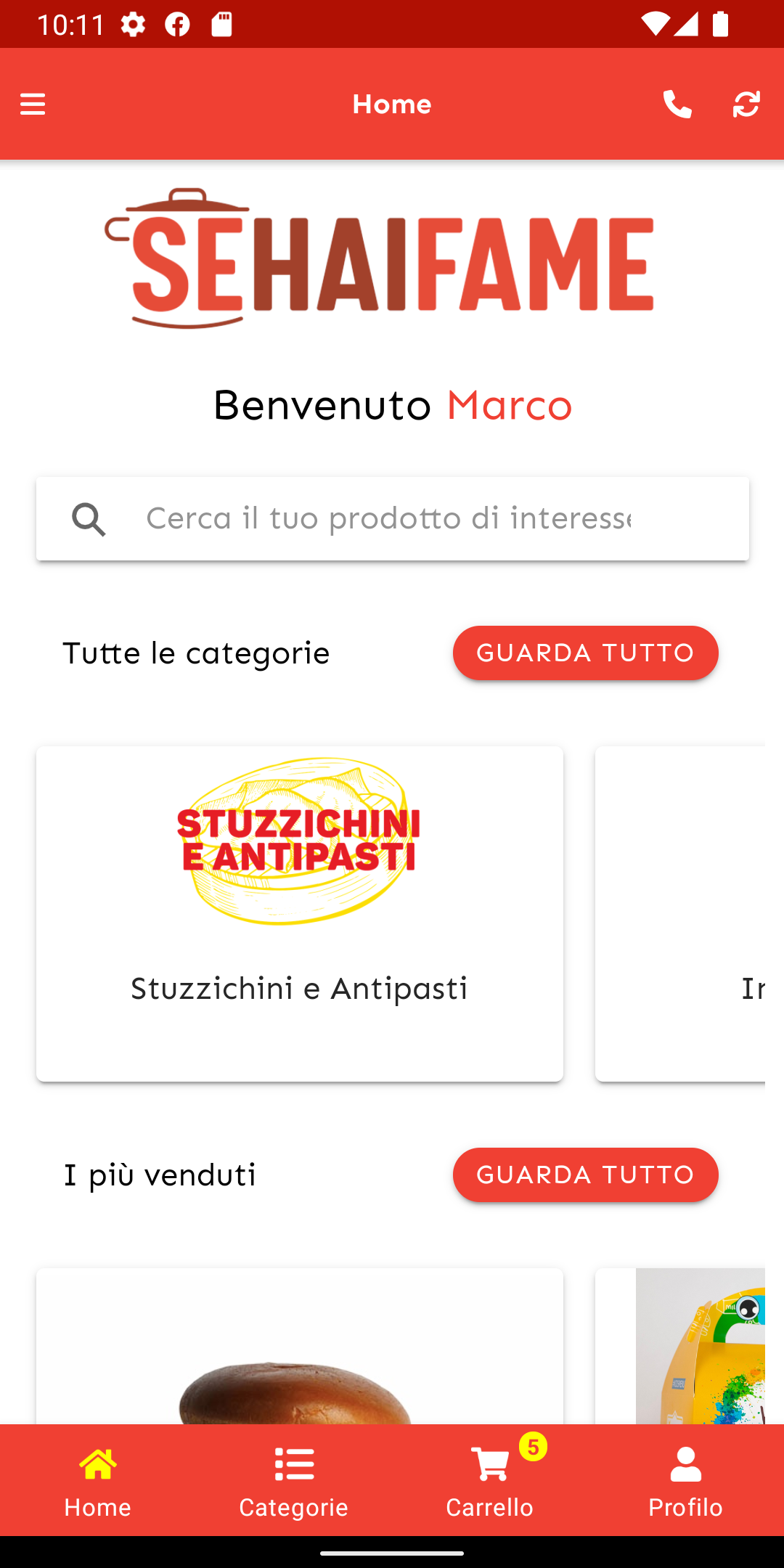View all categories with Guarda Tutto
The height and width of the screenshot is (1568, 784).
(585, 653)
